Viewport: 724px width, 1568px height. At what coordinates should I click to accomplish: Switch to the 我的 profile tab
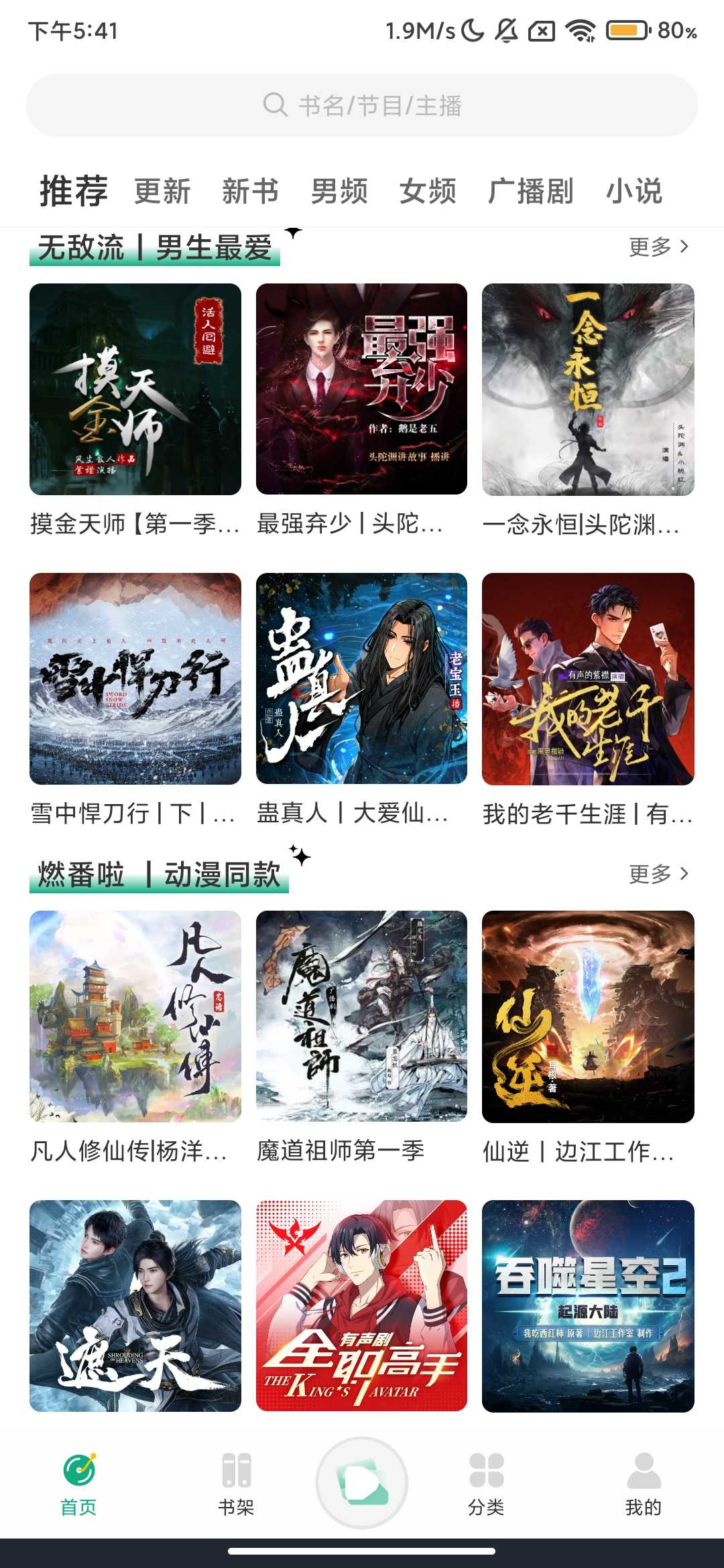pyautogui.click(x=644, y=1482)
